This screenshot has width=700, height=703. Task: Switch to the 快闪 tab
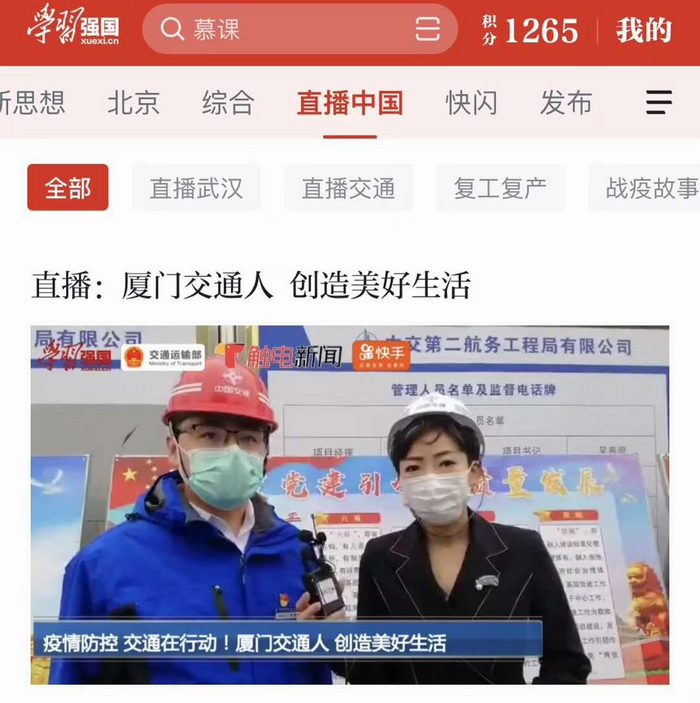tap(471, 102)
